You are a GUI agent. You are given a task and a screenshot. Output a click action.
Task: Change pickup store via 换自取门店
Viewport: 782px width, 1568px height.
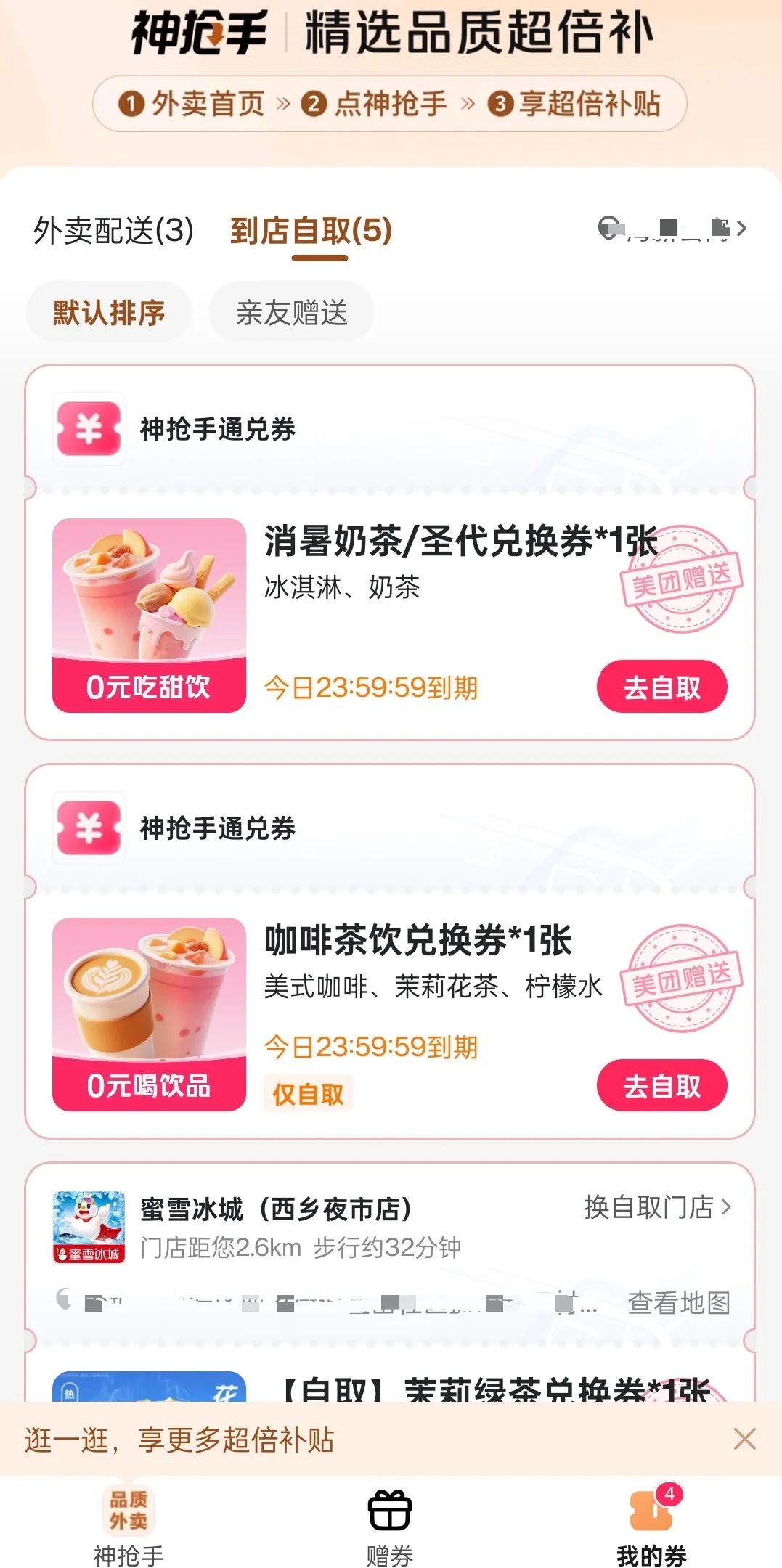click(657, 1207)
